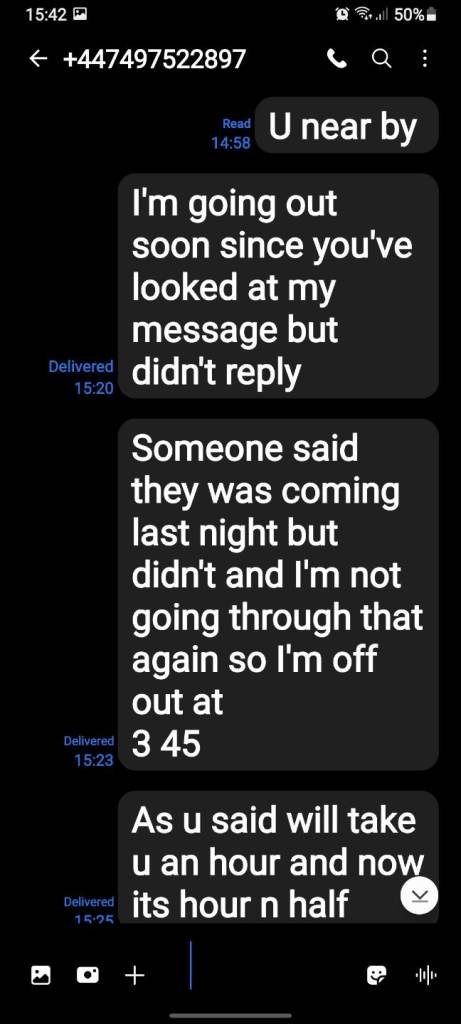Open contact details for +447497522897

point(155,59)
